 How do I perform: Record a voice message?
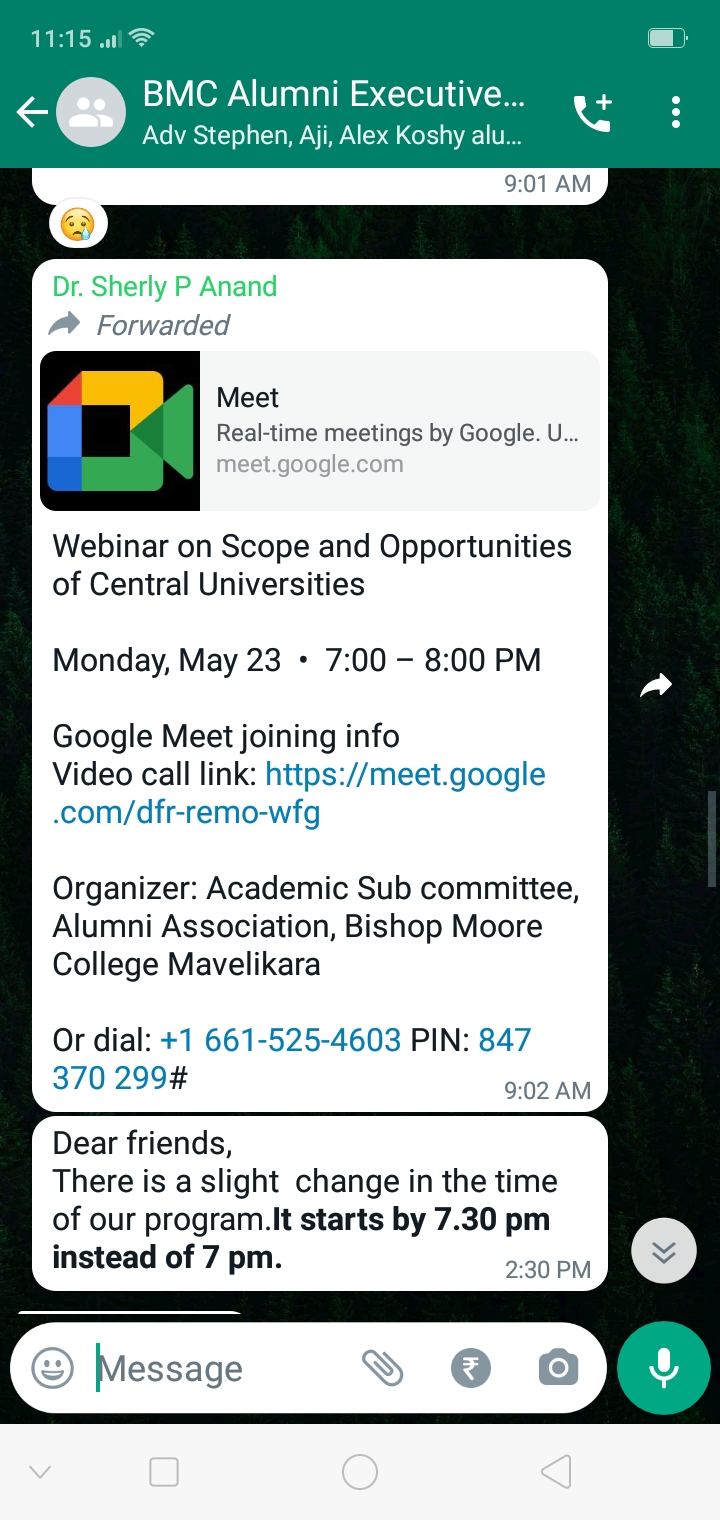pos(664,1368)
